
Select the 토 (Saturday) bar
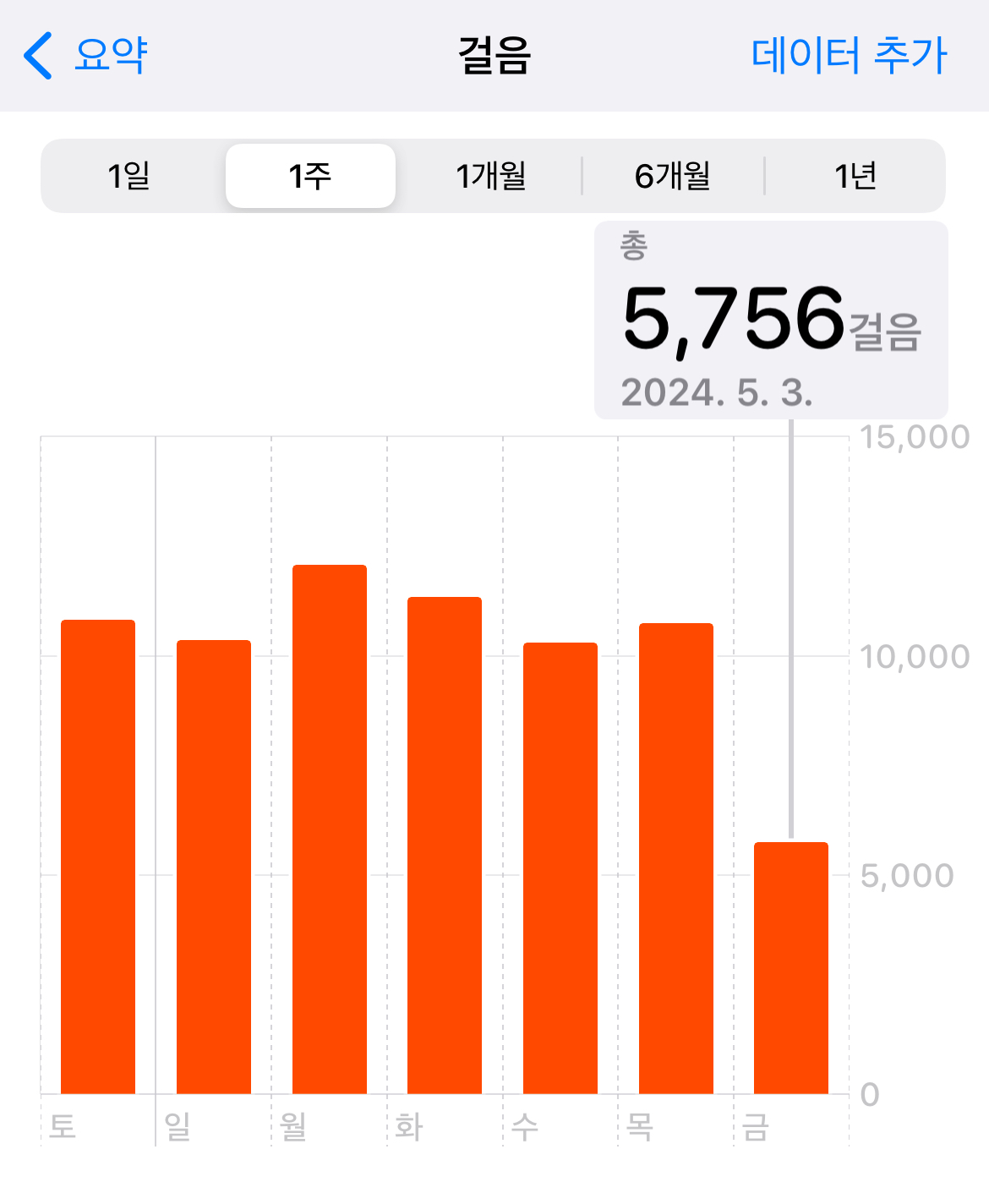pos(98,856)
